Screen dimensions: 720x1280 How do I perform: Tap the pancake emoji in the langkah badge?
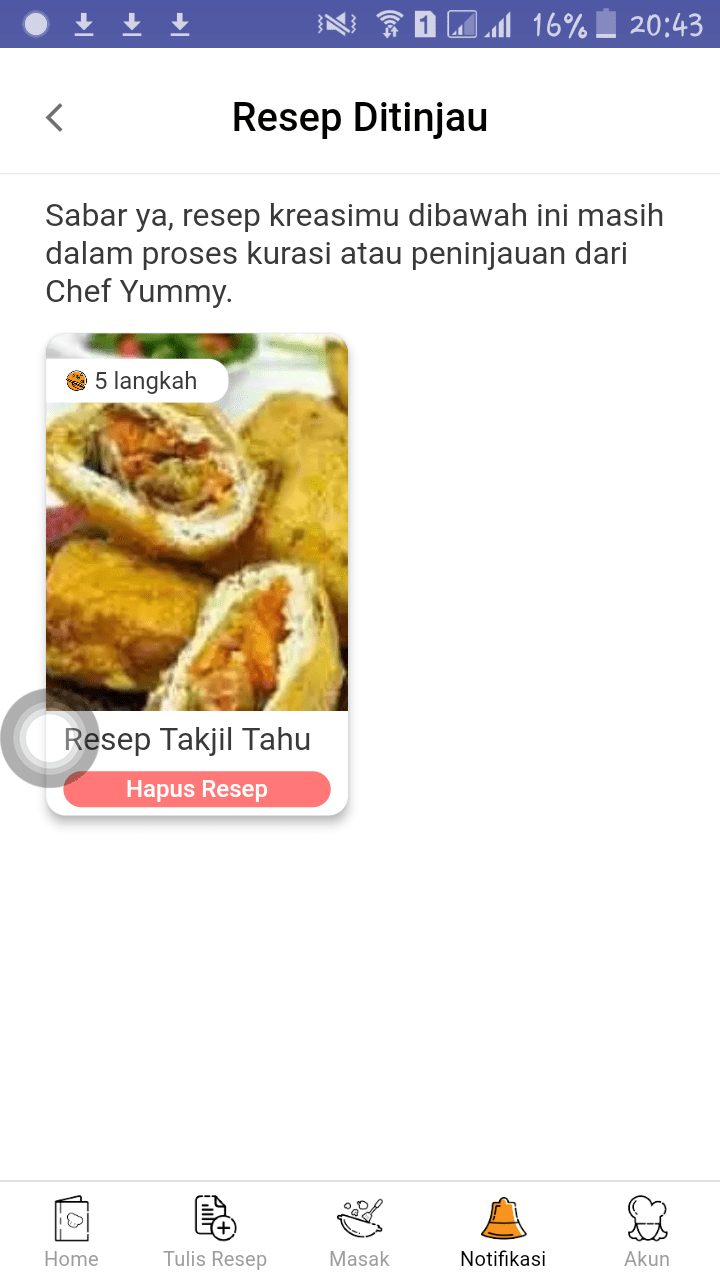[77, 380]
